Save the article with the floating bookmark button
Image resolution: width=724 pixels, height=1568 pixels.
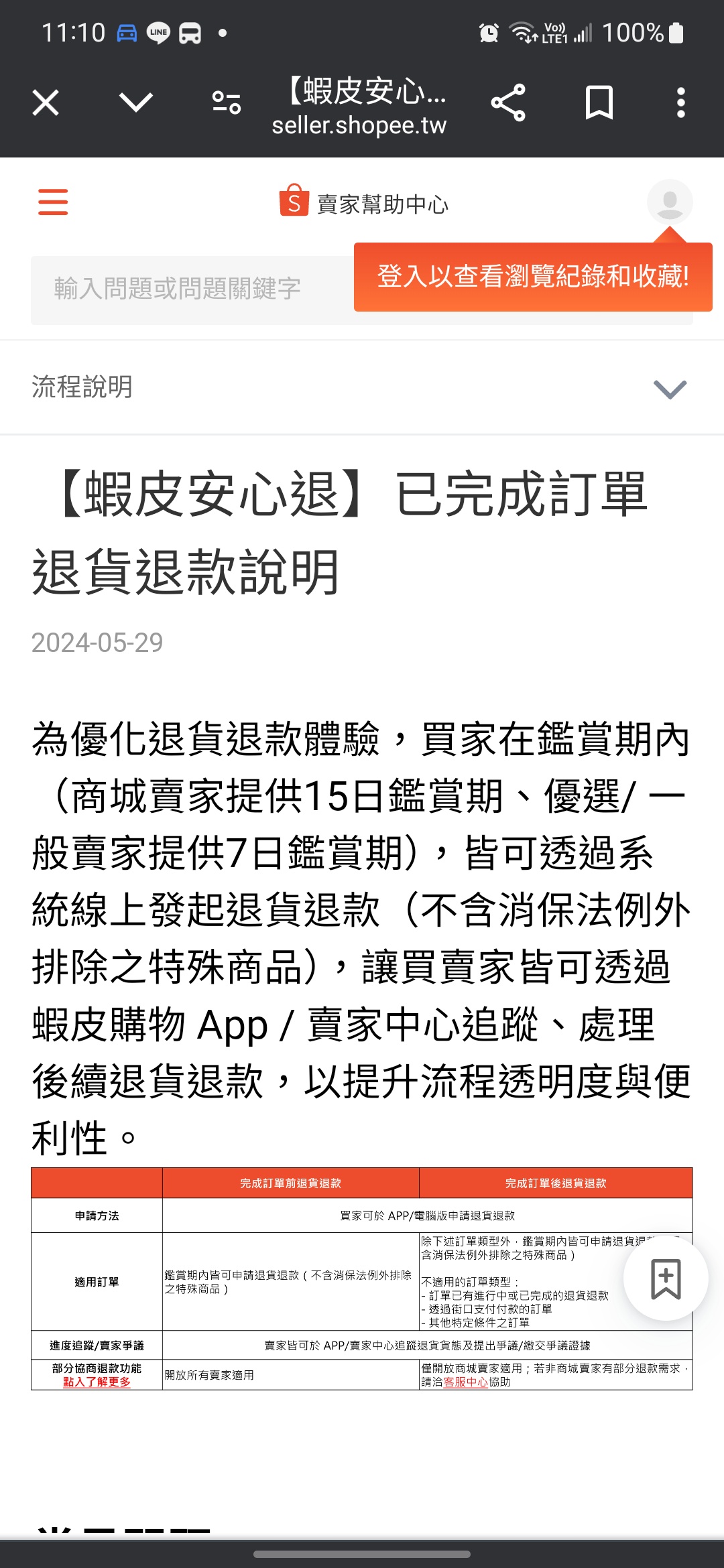click(x=666, y=1279)
